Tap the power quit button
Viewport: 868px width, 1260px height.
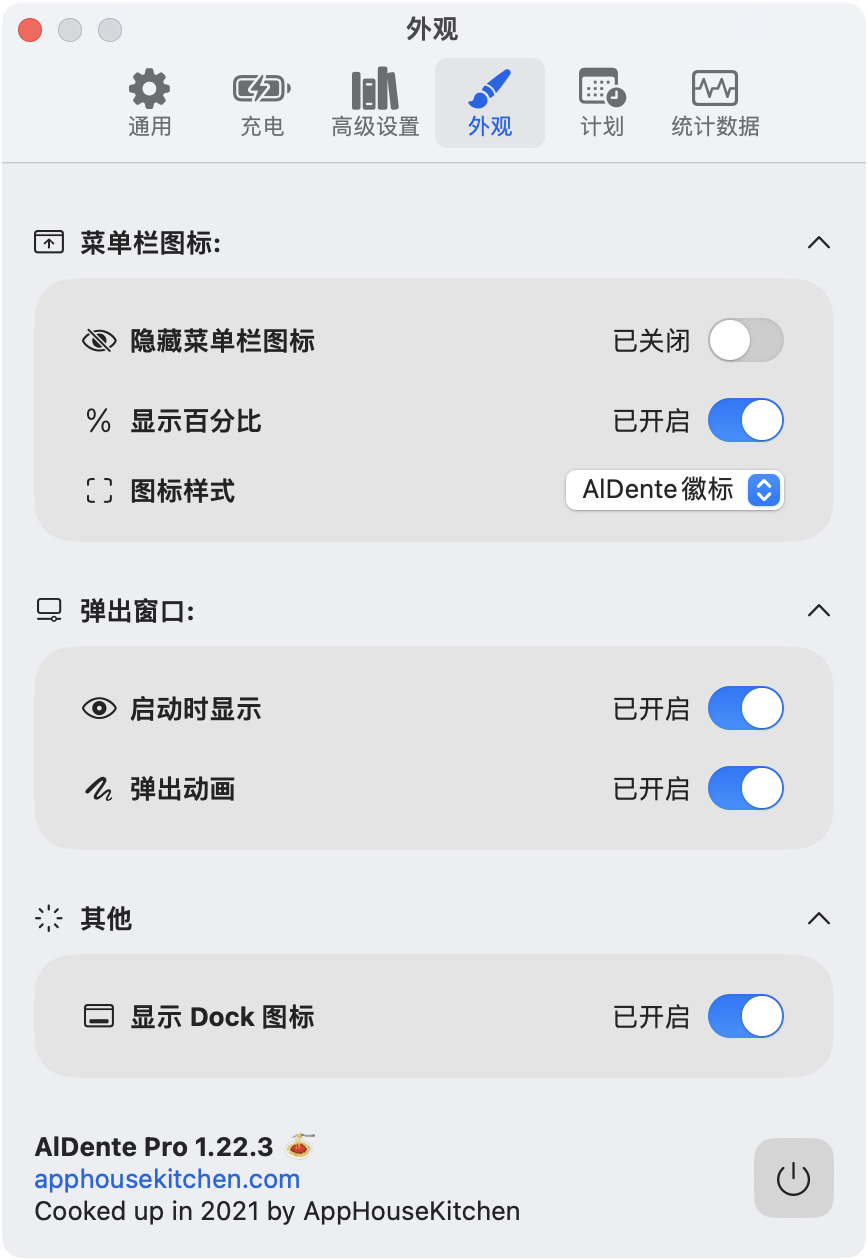(x=793, y=1178)
